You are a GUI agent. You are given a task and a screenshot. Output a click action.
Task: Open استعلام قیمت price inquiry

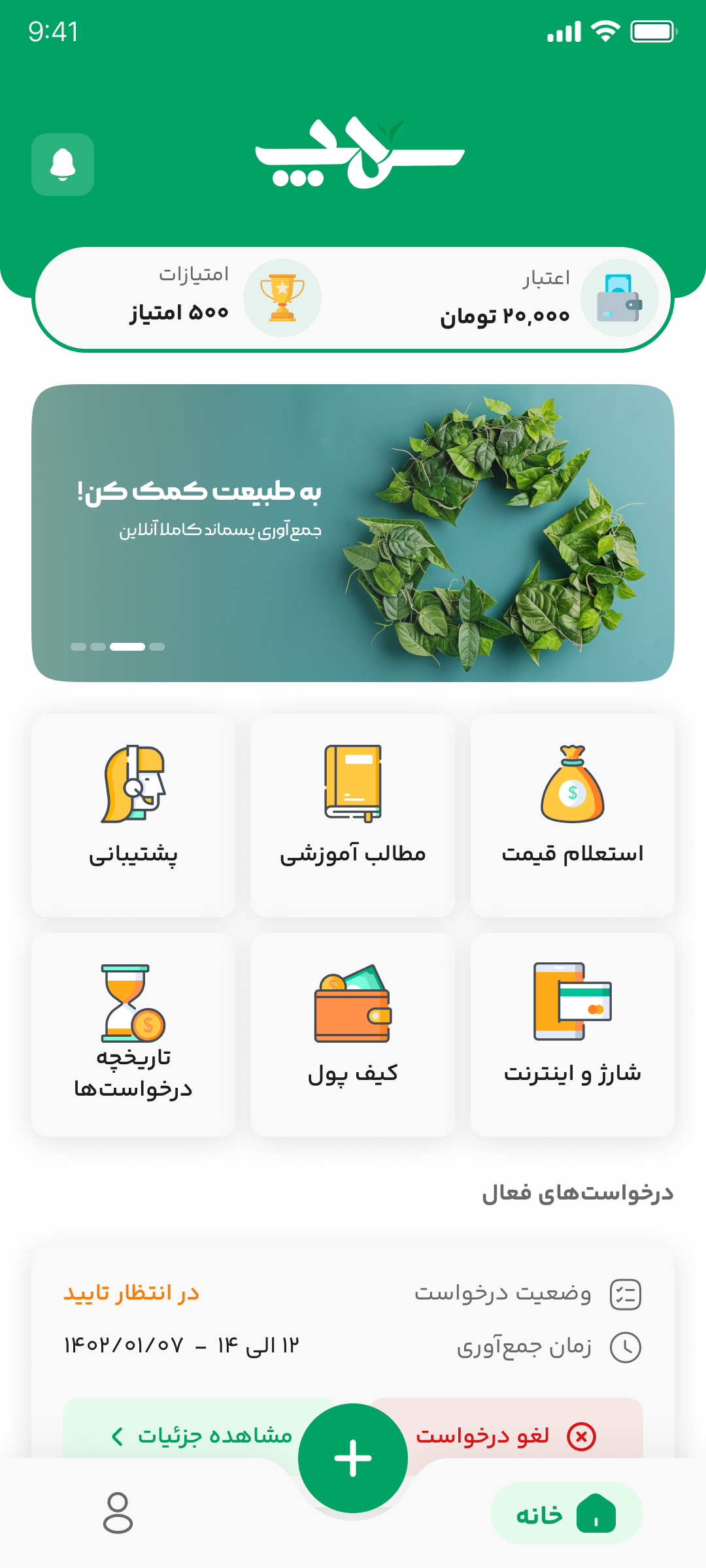pos(573,815)
